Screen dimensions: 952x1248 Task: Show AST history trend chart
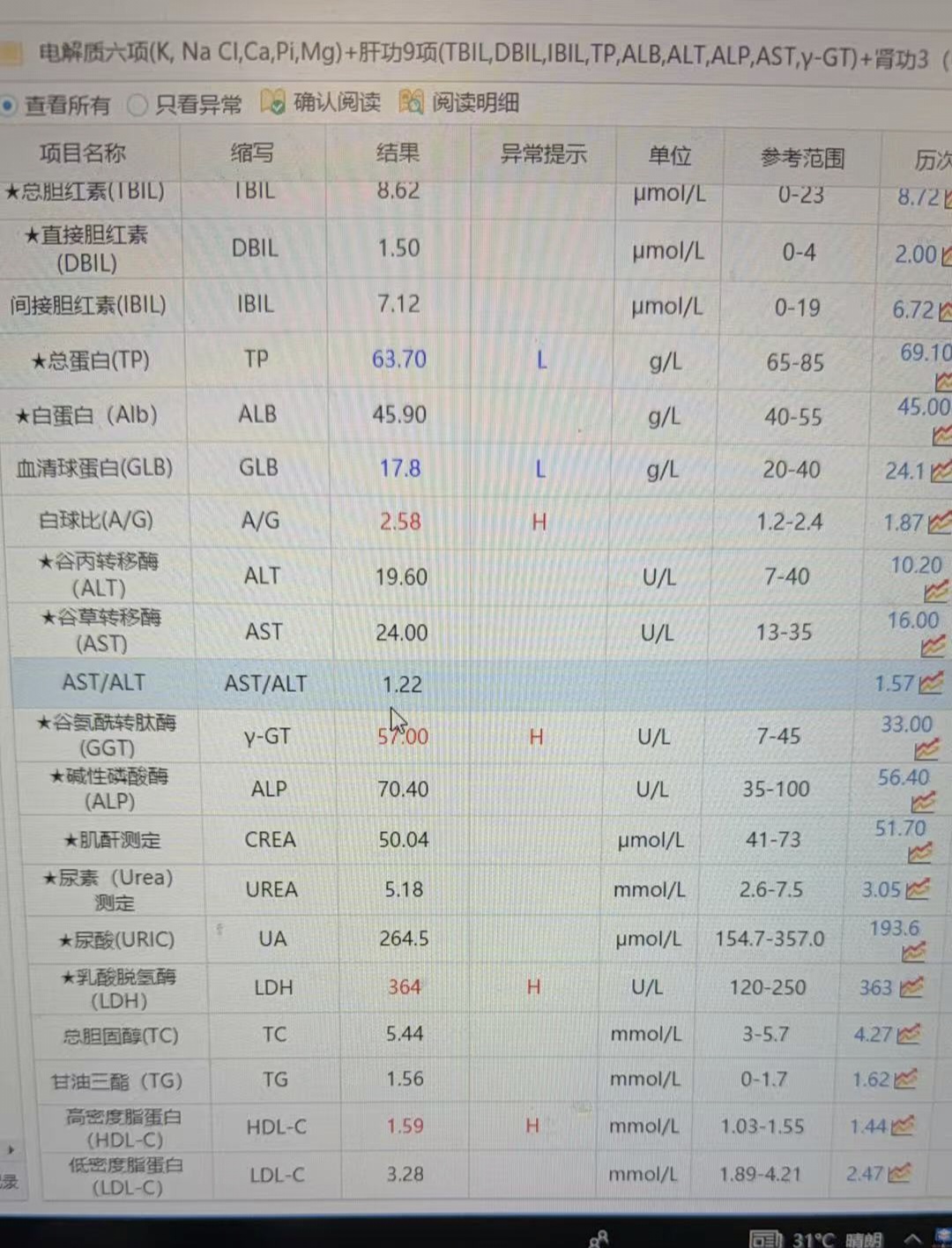click(933, 647)
